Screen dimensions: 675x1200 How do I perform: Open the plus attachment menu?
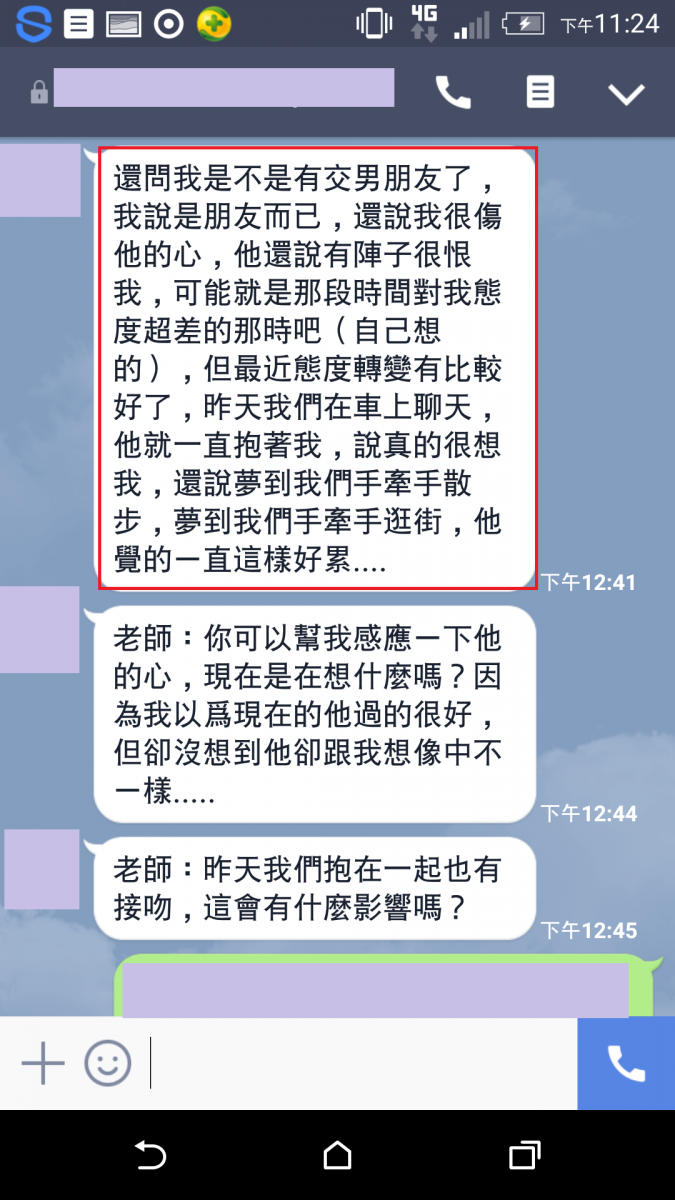click(43, 1063)
